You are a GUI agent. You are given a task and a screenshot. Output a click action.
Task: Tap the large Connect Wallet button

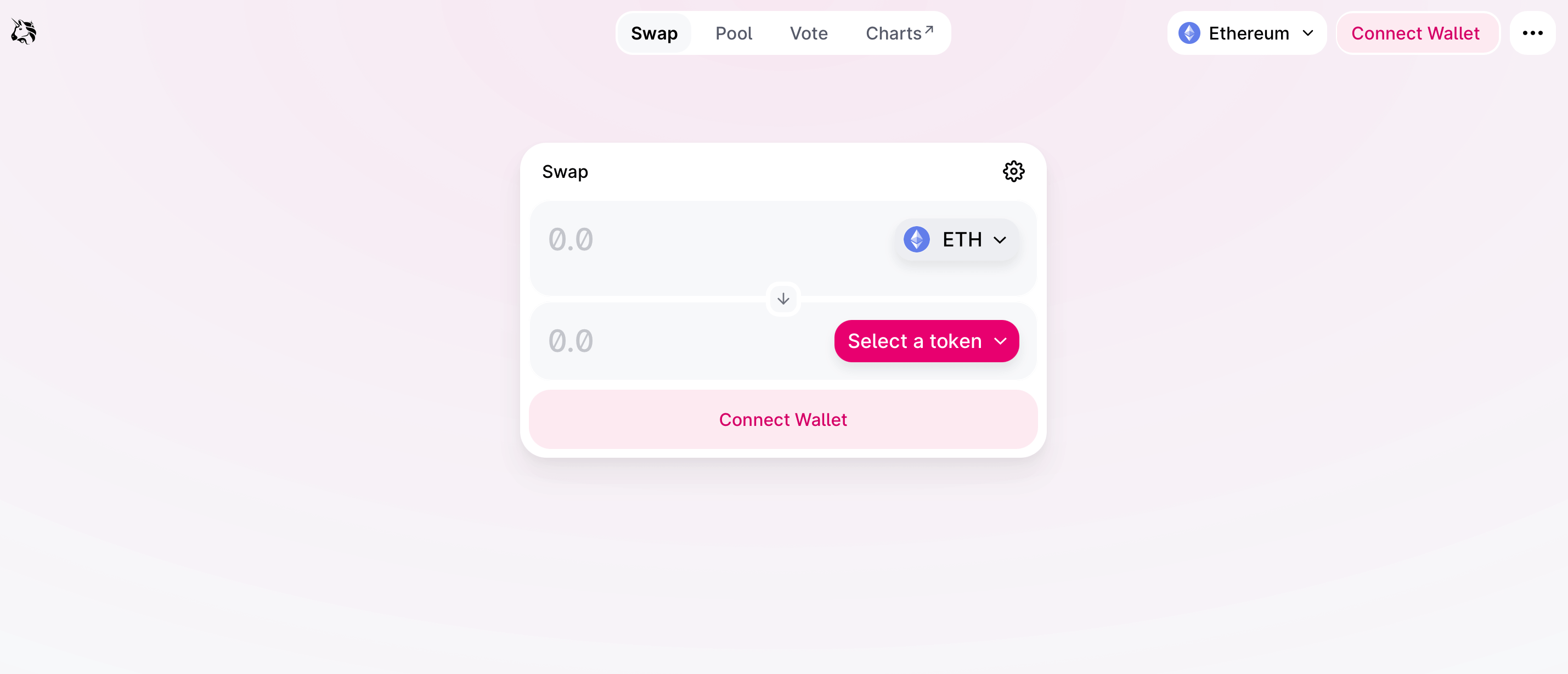(783, 419)
